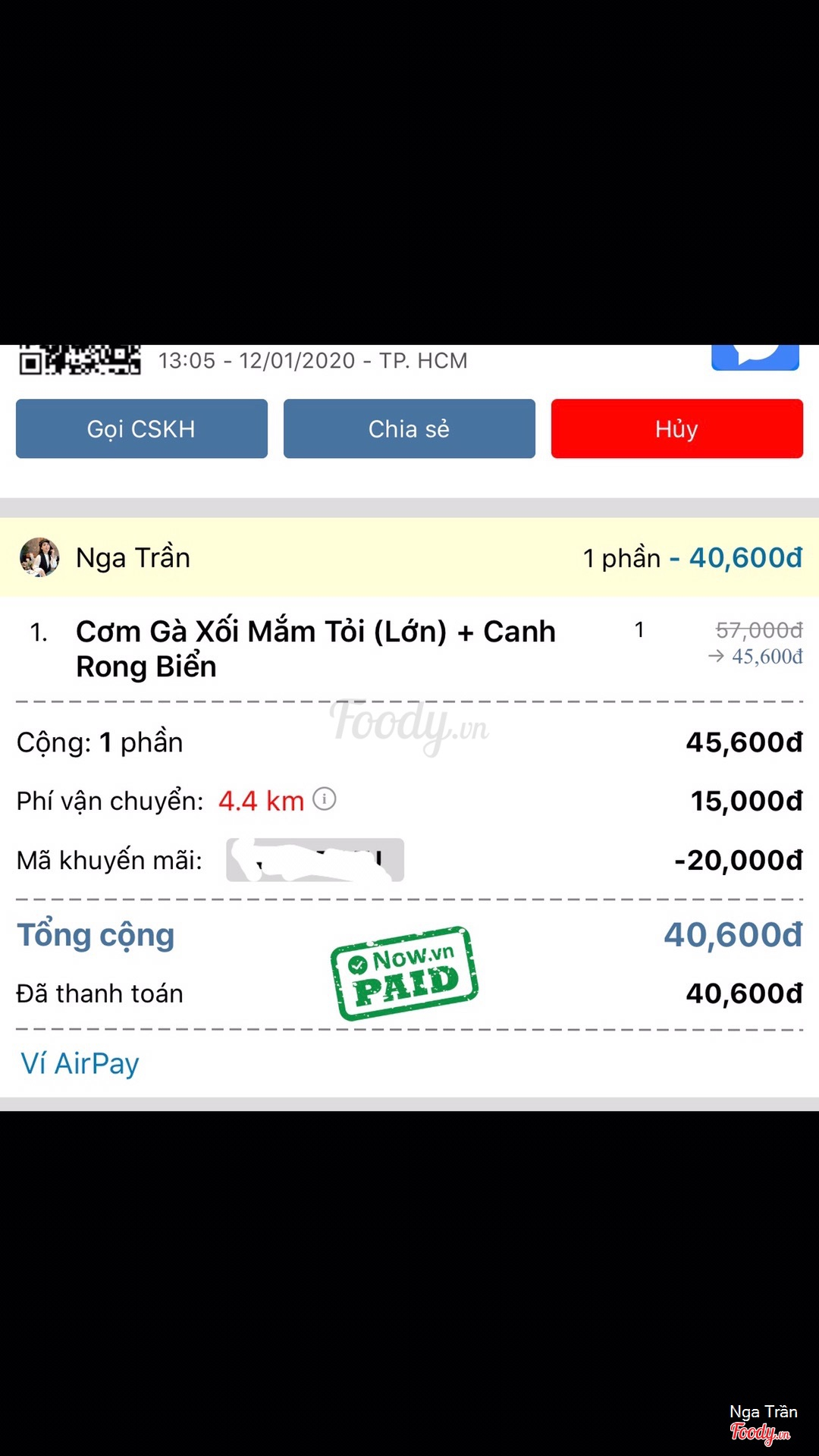Image resolution: width=819 pixels, height=1456 pixels.
Task: View shipping fee info beside 4.4 km
Action: [x=325, y=799]
